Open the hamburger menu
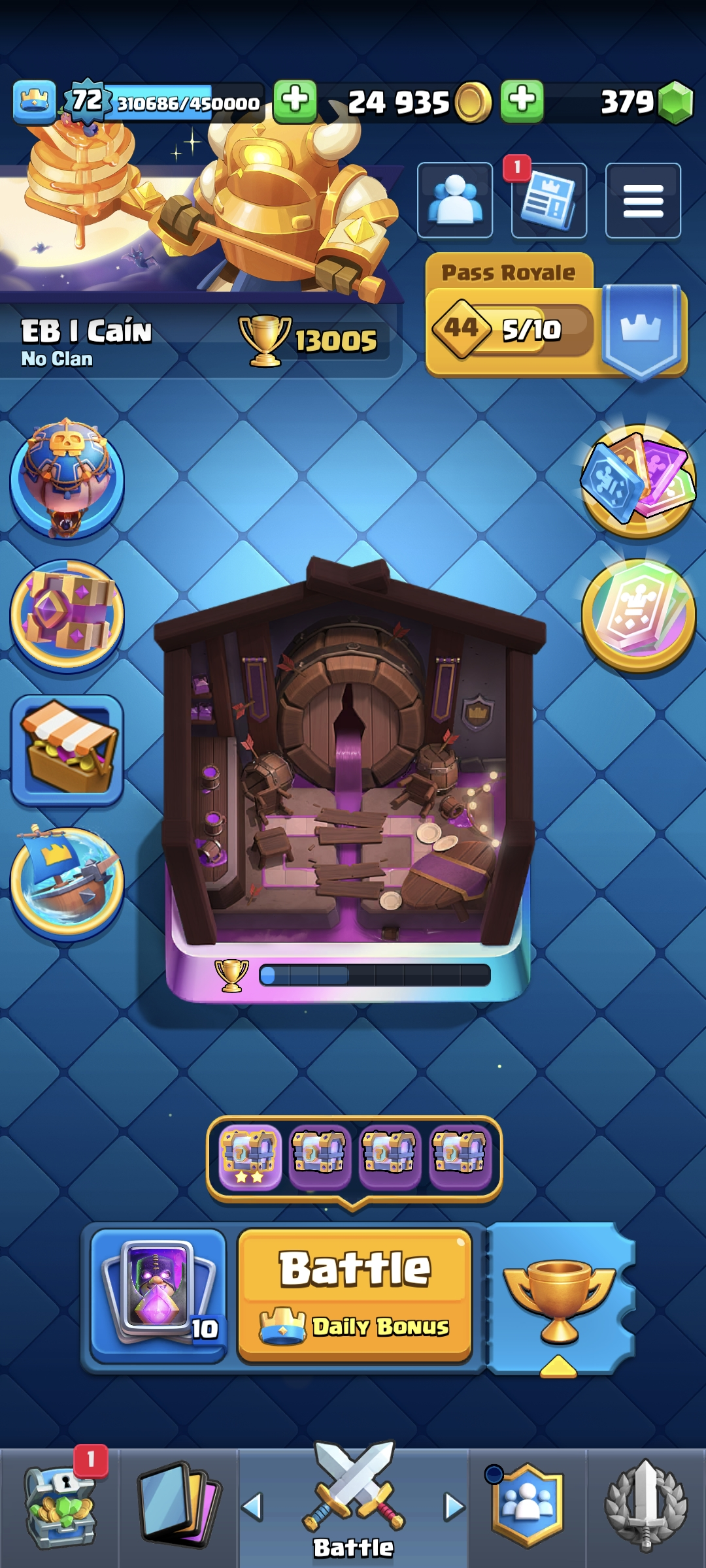The height and width of the screenshot is (1568, 706). tap(643, 201)
